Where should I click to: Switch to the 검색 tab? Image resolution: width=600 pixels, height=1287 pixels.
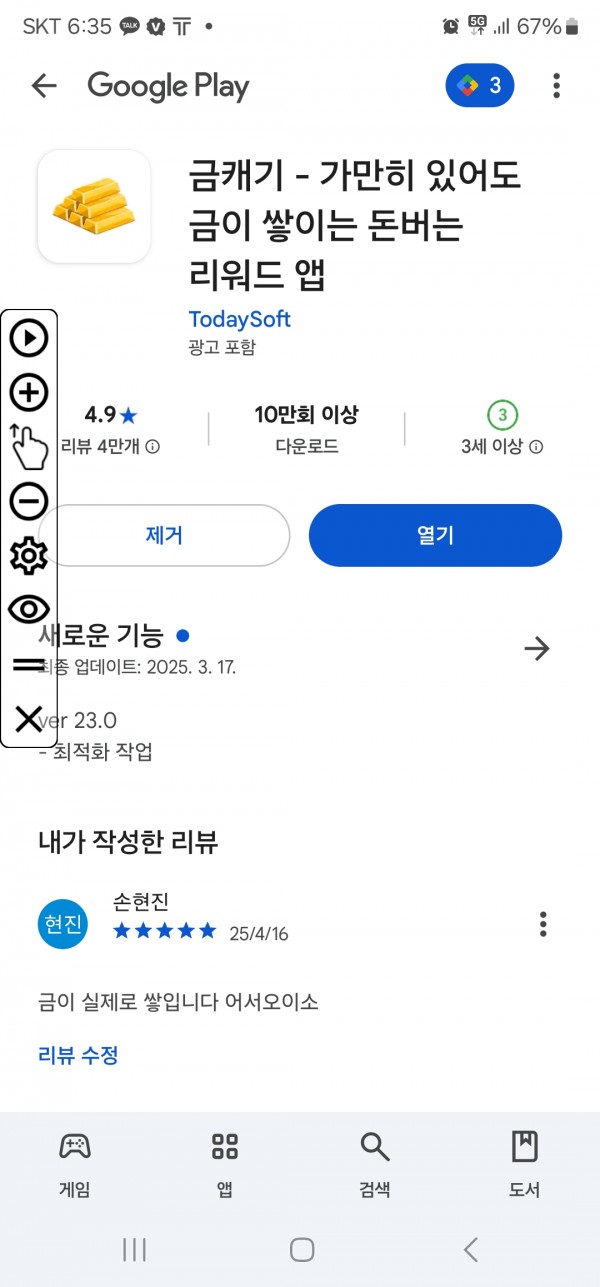[375, 1164]
